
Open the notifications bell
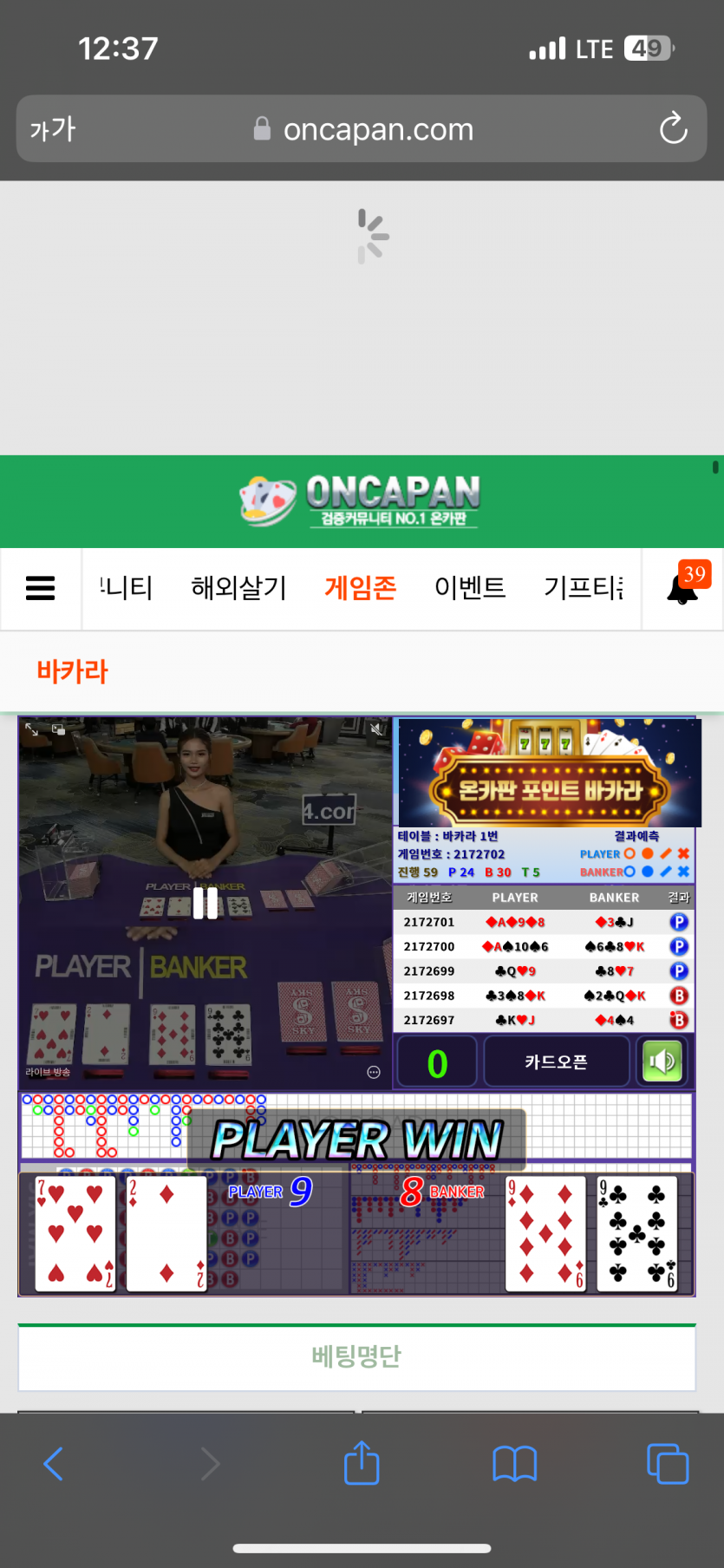click(683, 588)
